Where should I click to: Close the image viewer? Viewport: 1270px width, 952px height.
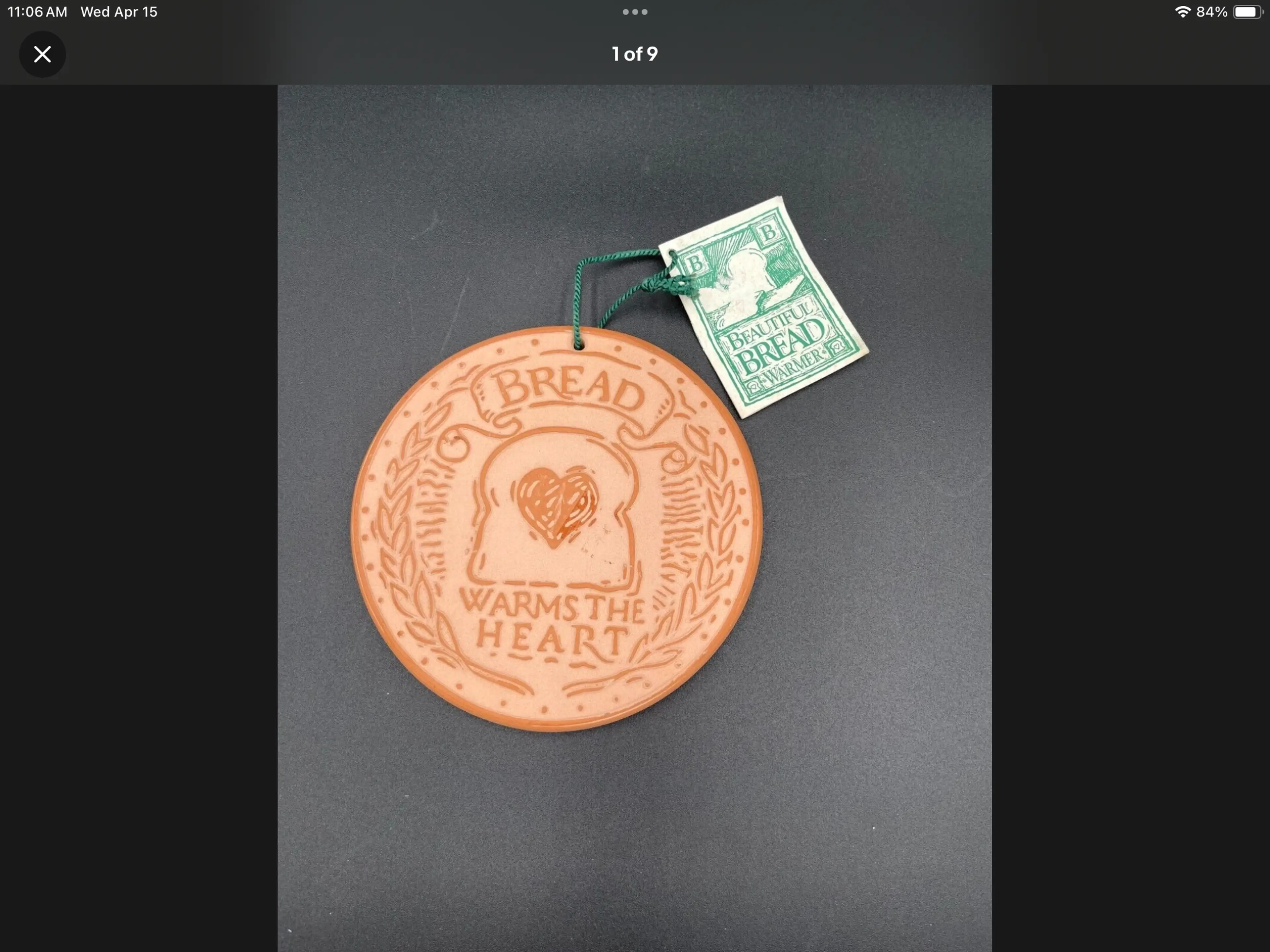(42, 55)
